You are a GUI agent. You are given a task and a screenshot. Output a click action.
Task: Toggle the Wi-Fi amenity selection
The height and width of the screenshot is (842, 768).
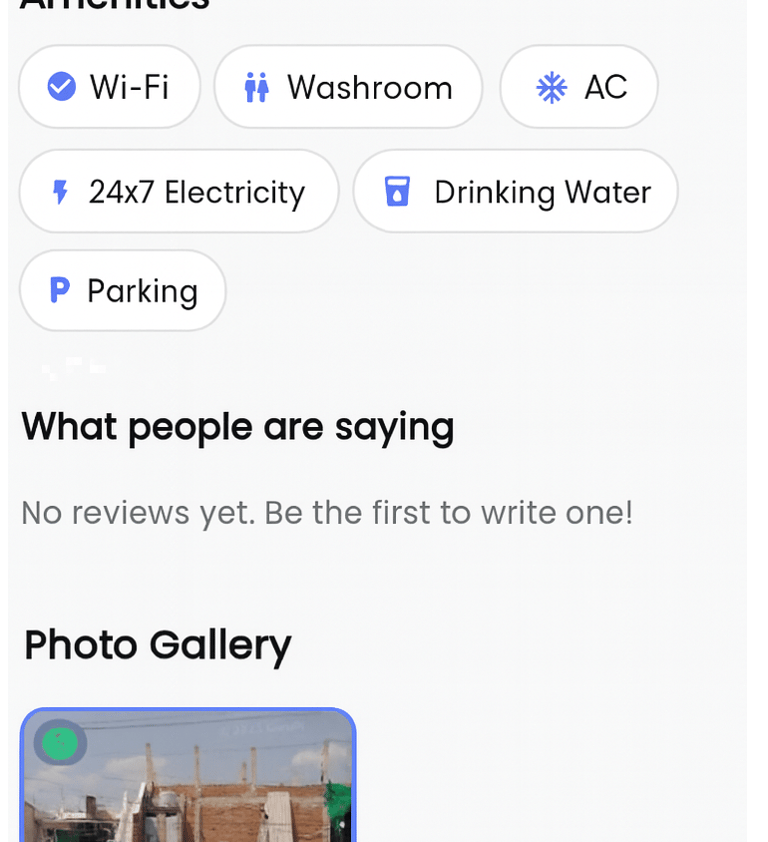click(109, 87)
